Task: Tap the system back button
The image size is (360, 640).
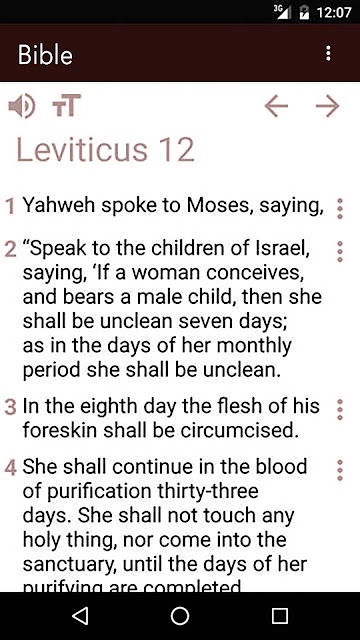Action: 80,616
